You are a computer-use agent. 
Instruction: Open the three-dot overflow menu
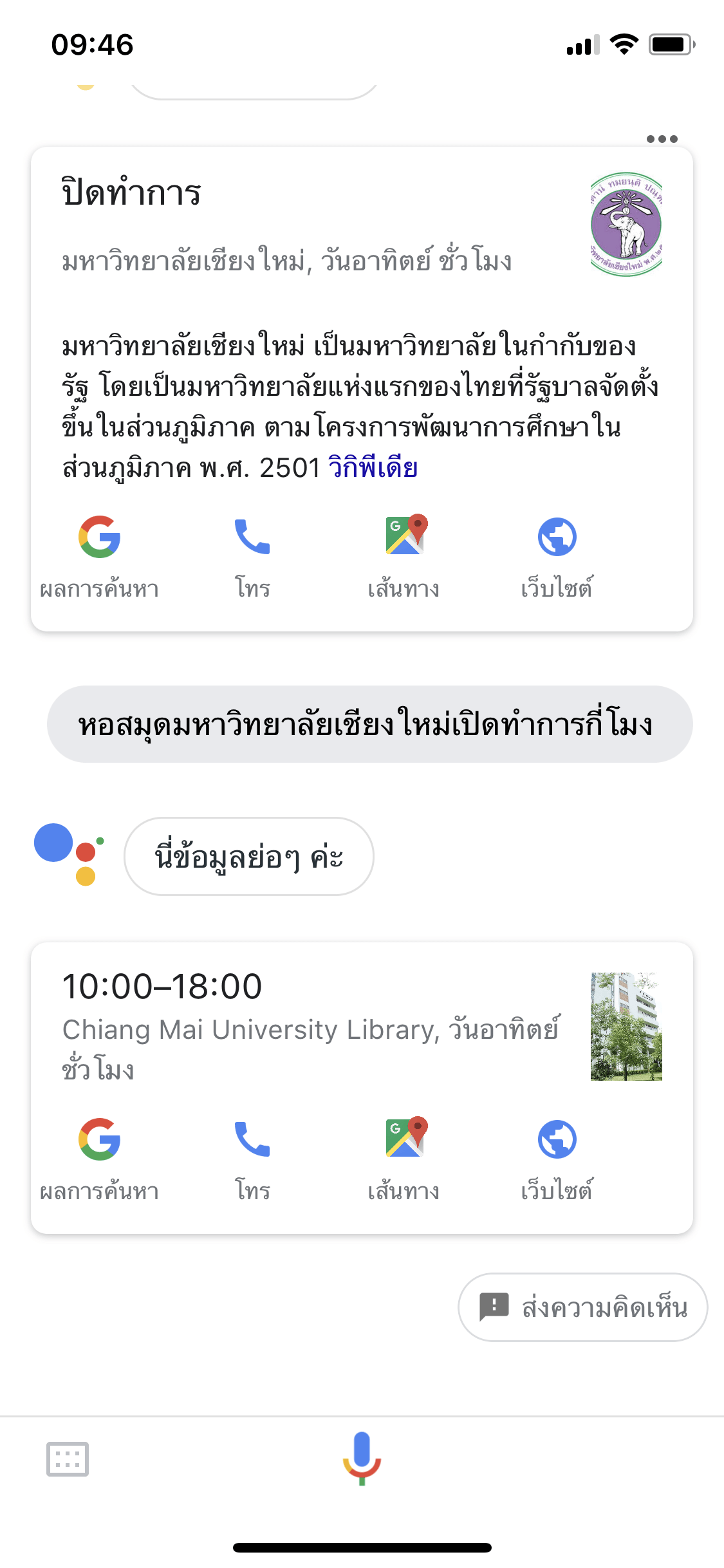662,139
